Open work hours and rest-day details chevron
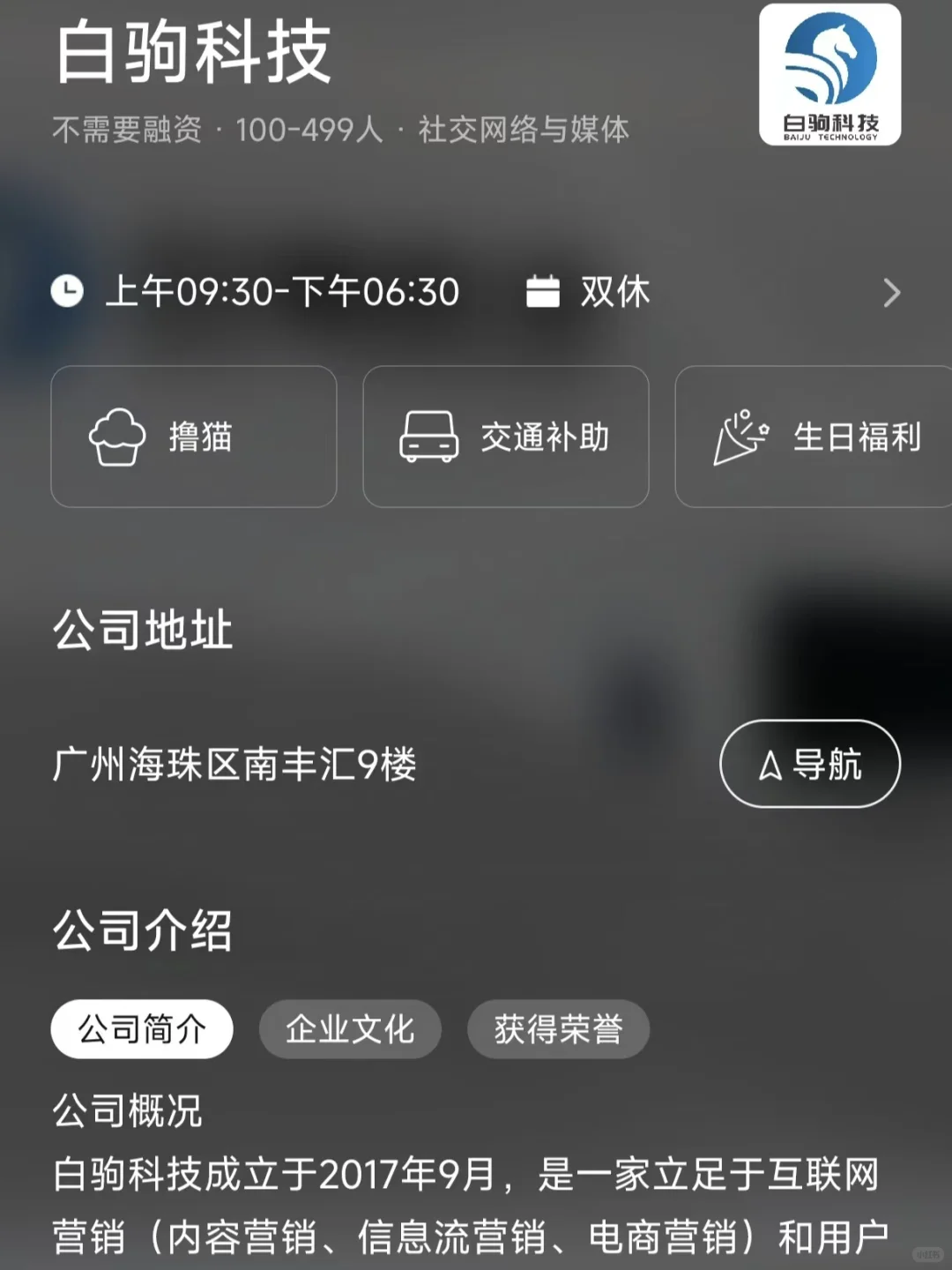952x1270 pixels. pyautogui.click(x=891, y=293)
